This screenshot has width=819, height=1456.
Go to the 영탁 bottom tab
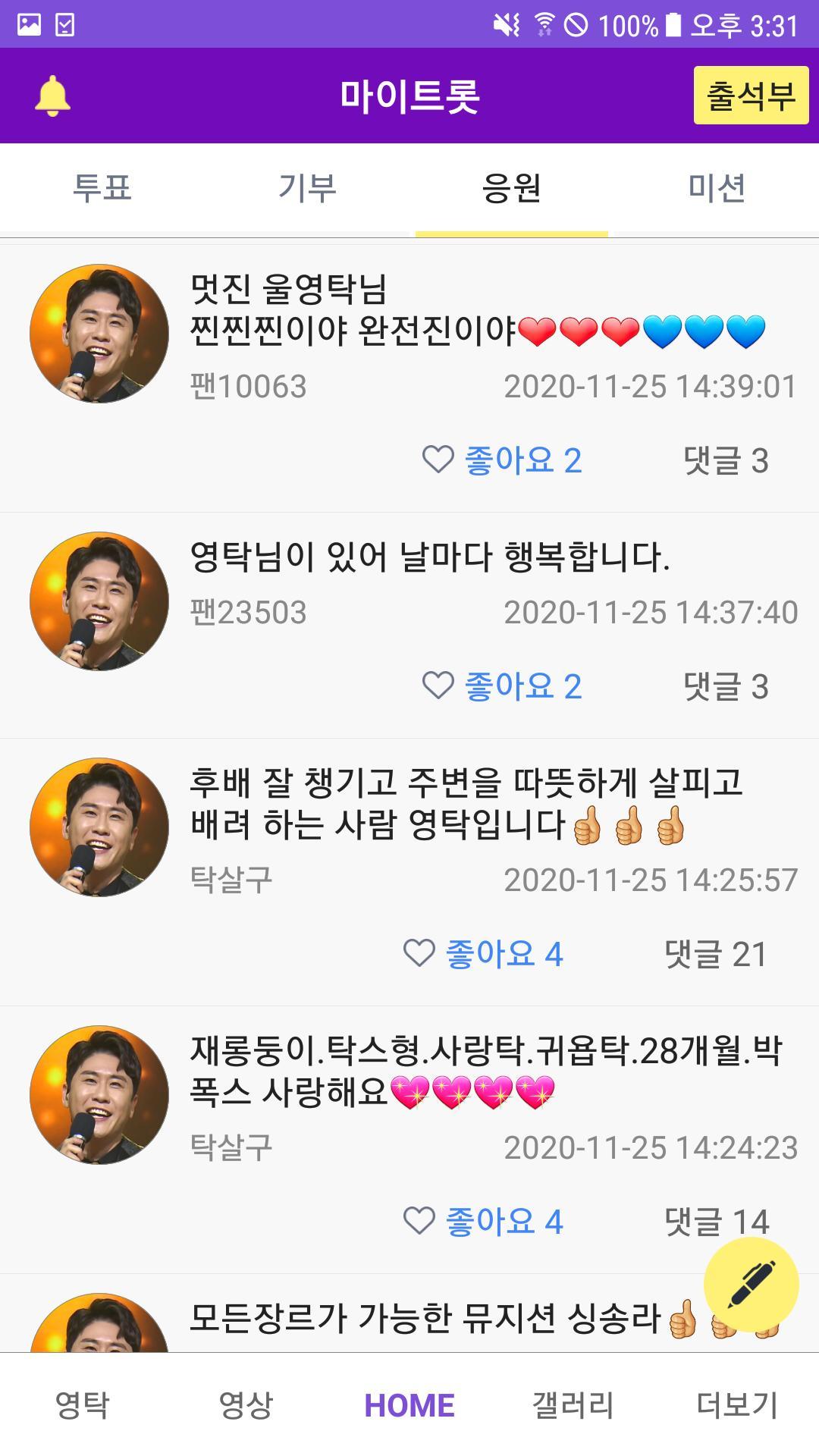click(x=82, y=1405)
